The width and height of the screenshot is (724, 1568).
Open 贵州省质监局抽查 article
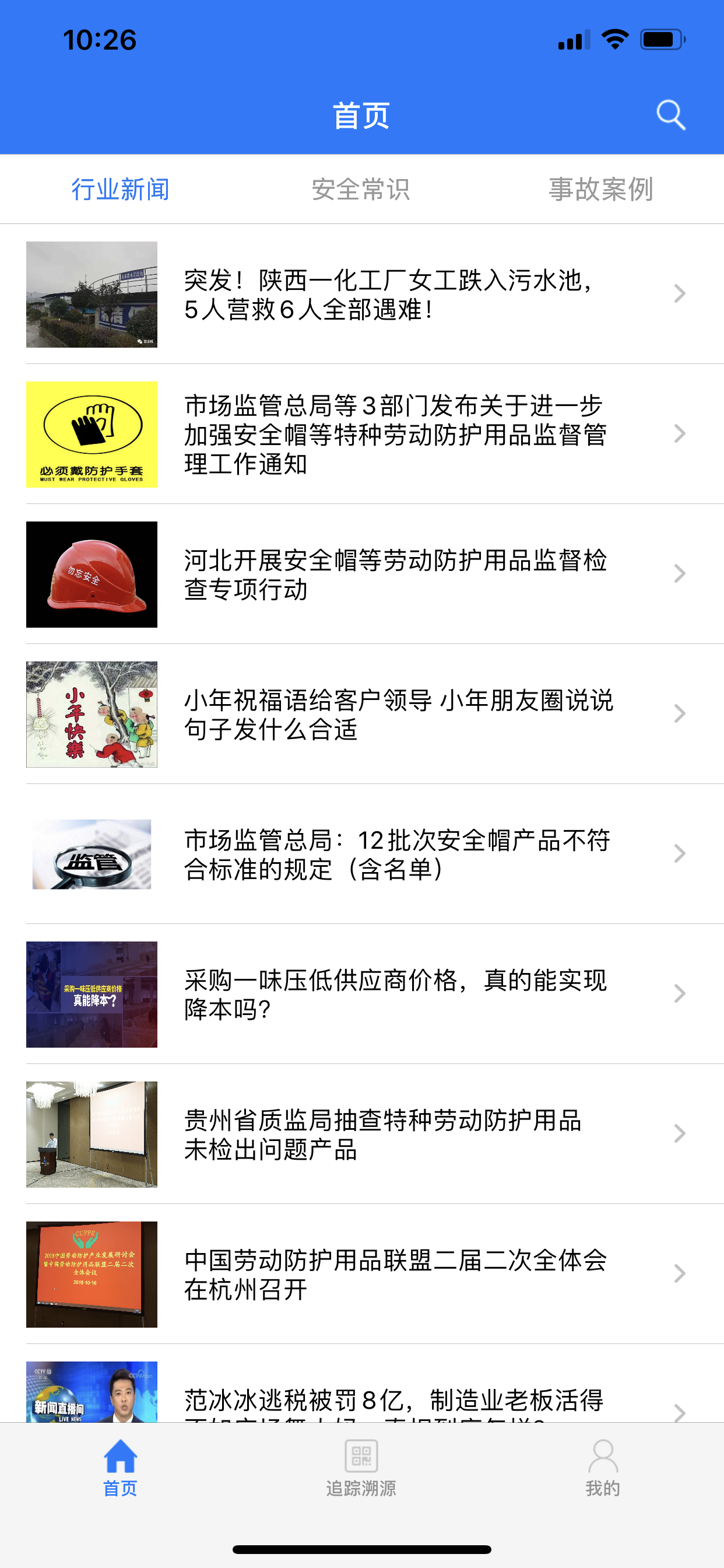tap(362, 1134)
